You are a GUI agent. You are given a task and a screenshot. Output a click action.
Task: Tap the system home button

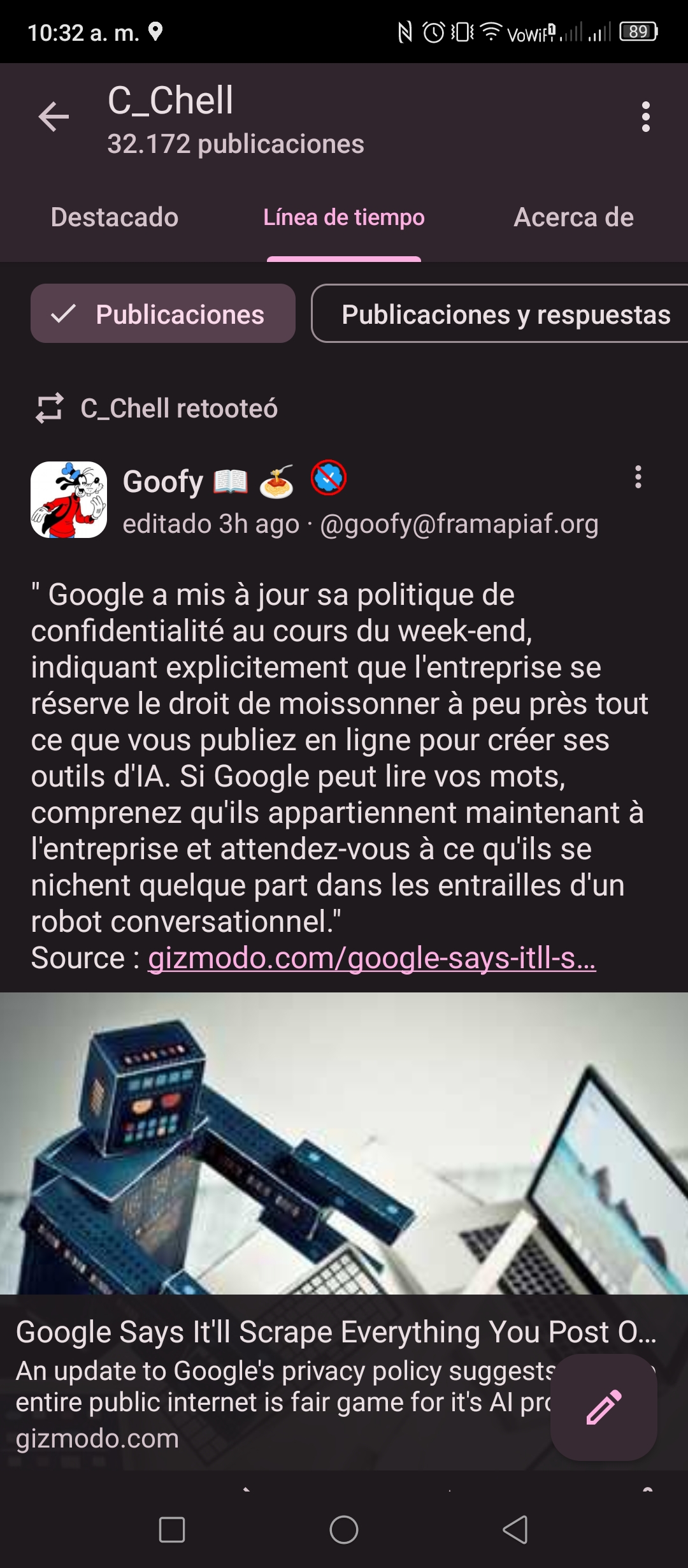pyautogui.click(x=344, y=1530)
